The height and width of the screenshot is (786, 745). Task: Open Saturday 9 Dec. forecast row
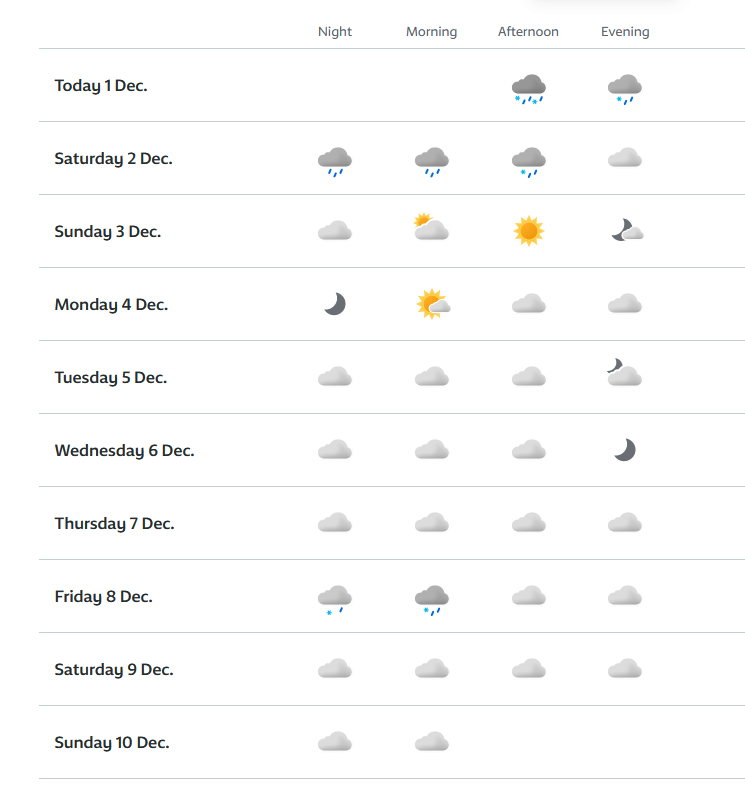pos(114,670)
